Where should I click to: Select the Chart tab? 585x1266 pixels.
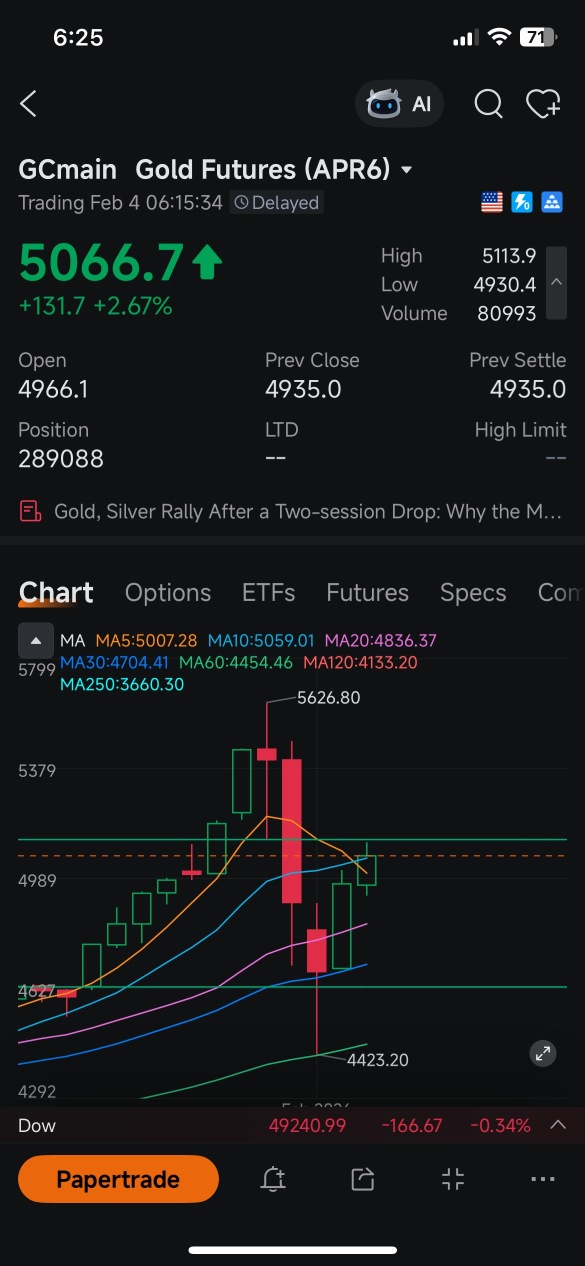point(56,593)
